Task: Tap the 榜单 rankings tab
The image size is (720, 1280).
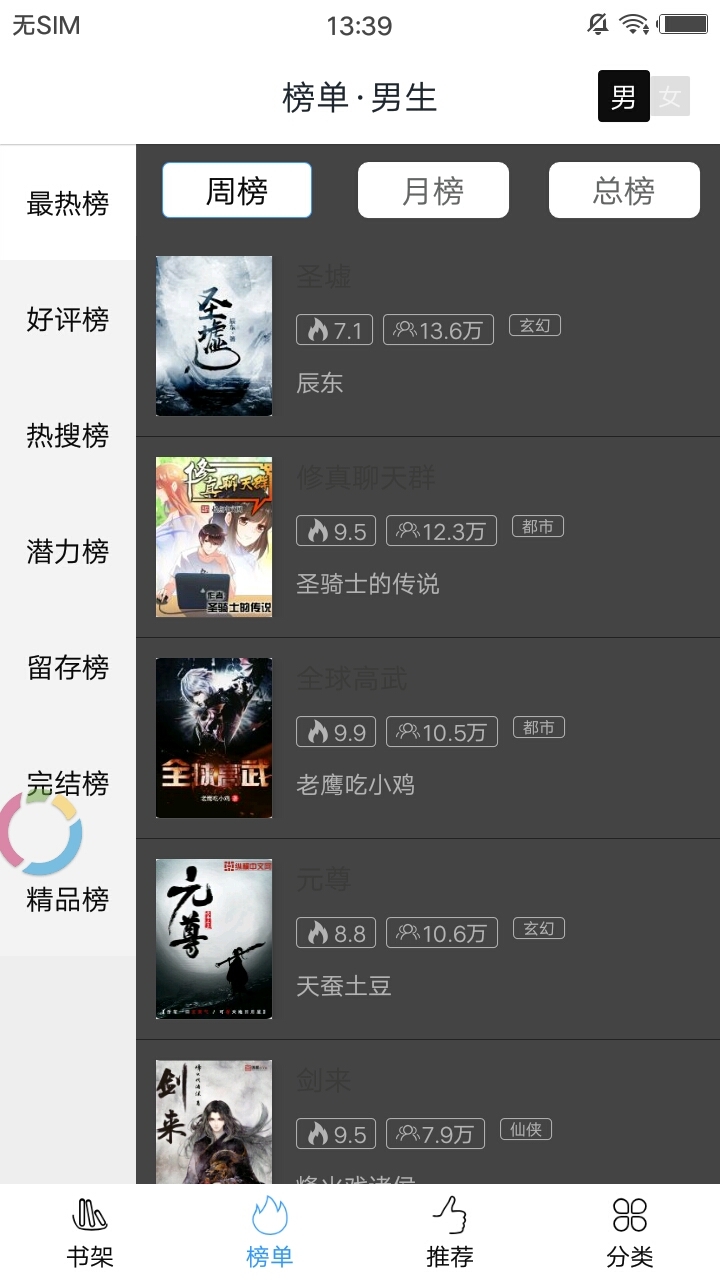Action: [x=270, y=1233]
